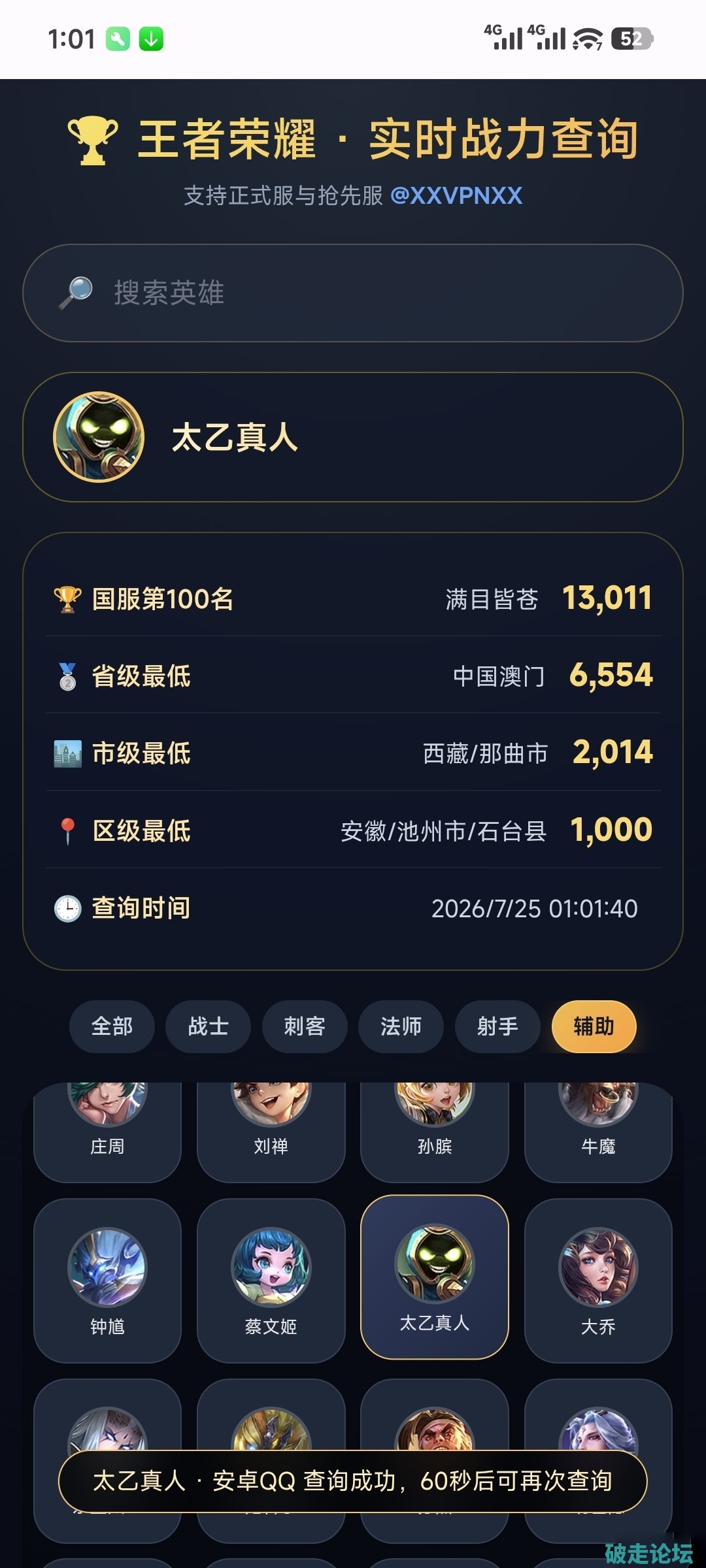Query power for 钟馗

coord(107,1281)
